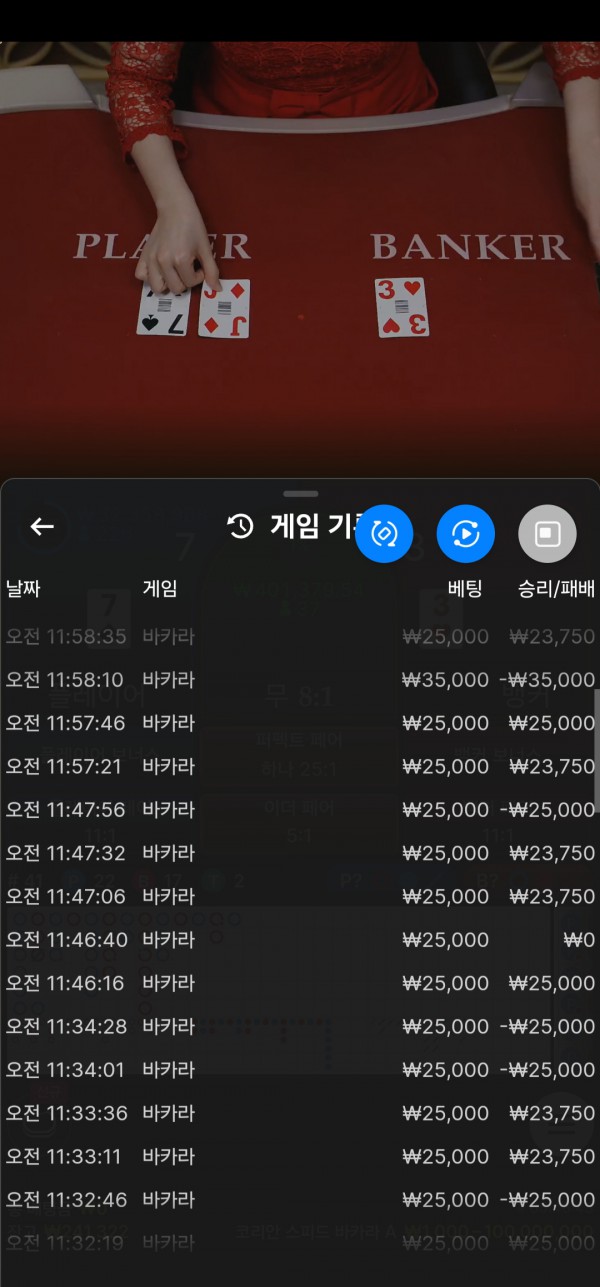Select the 11:46:40 game with ₩0 result
600x1287 pixels.
coord(300,940)
